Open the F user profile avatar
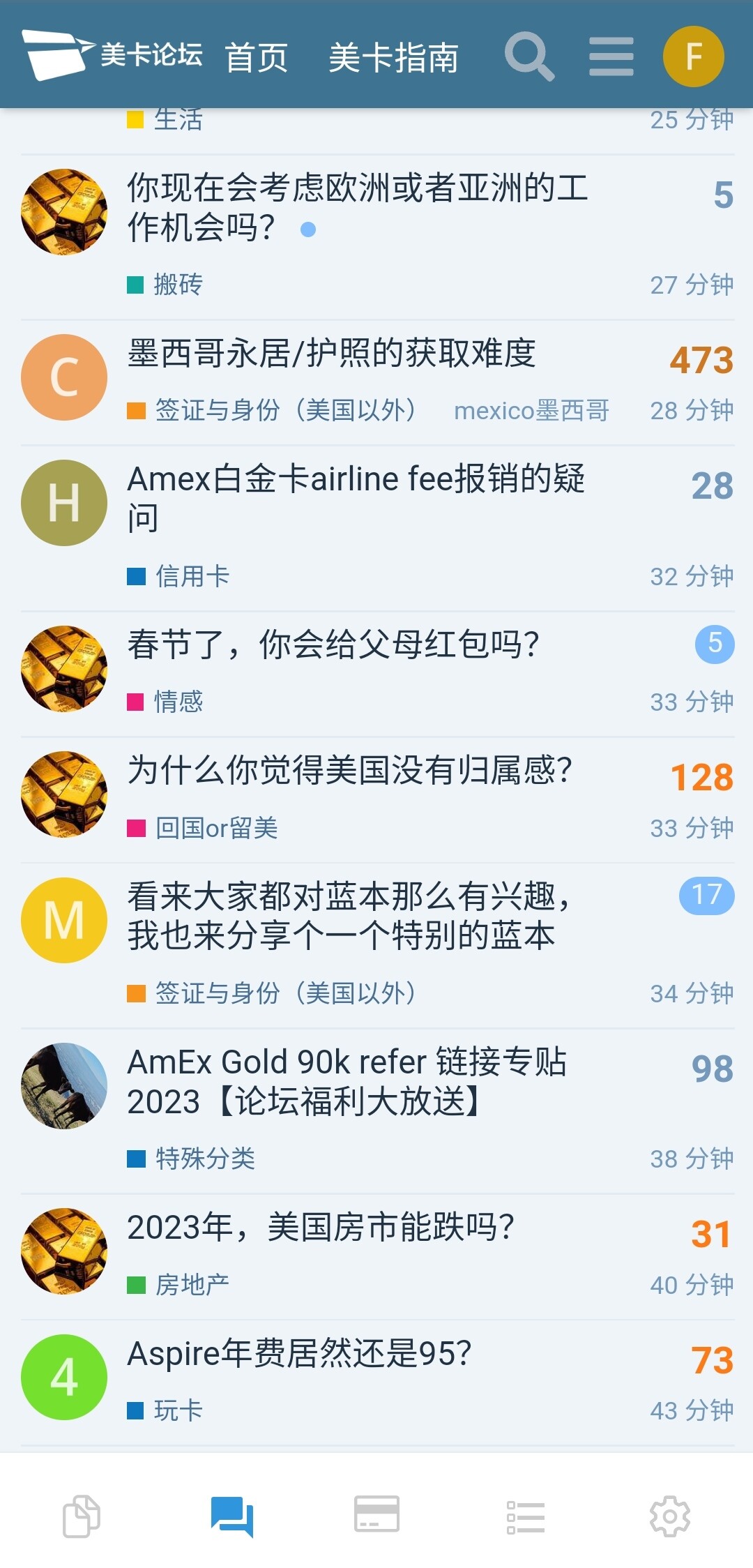Image resolution: width=753 pixels, height=1568 pixels. [x=693, y=56]
